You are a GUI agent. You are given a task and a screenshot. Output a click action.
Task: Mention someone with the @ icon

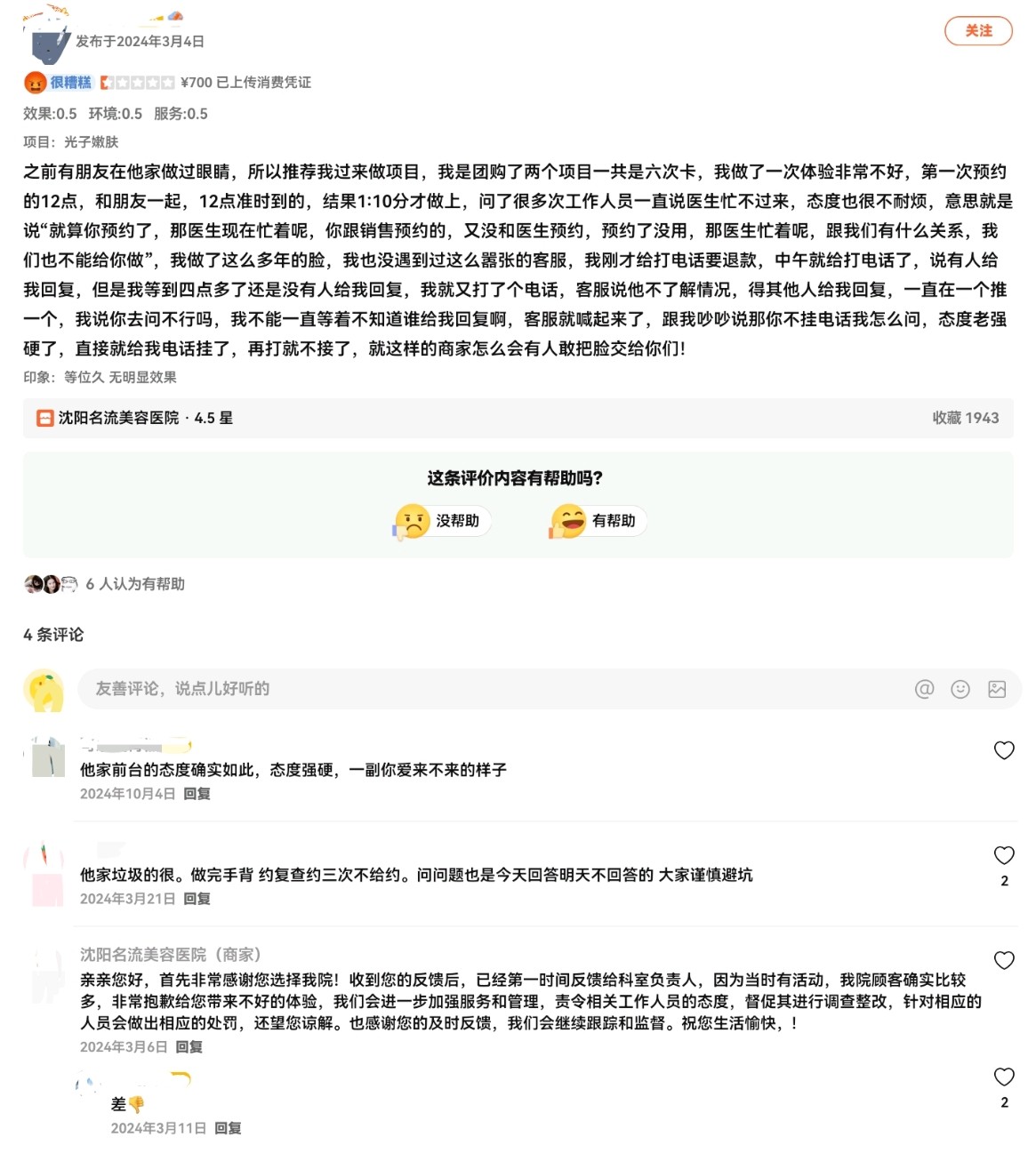[924, 689]
